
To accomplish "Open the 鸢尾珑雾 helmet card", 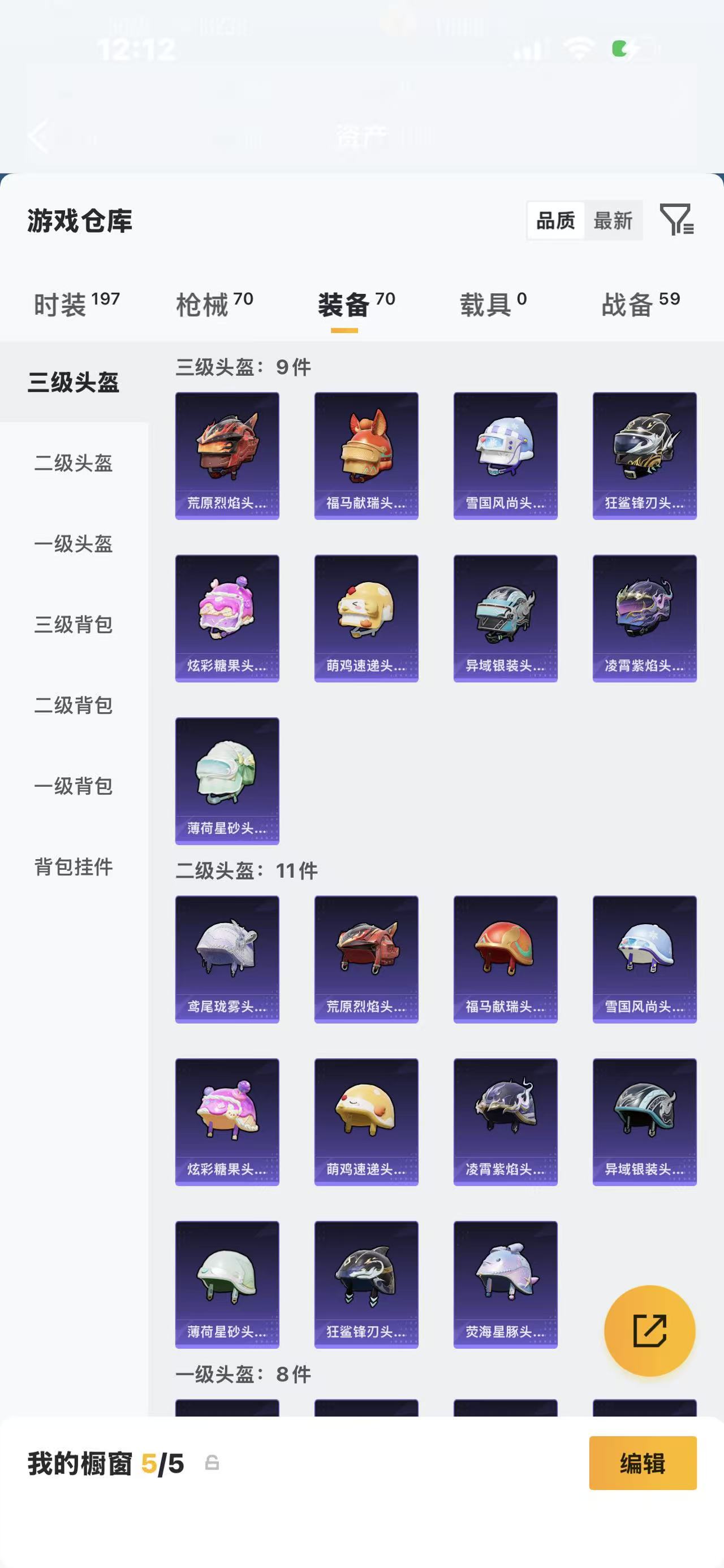I will point(227,959).
